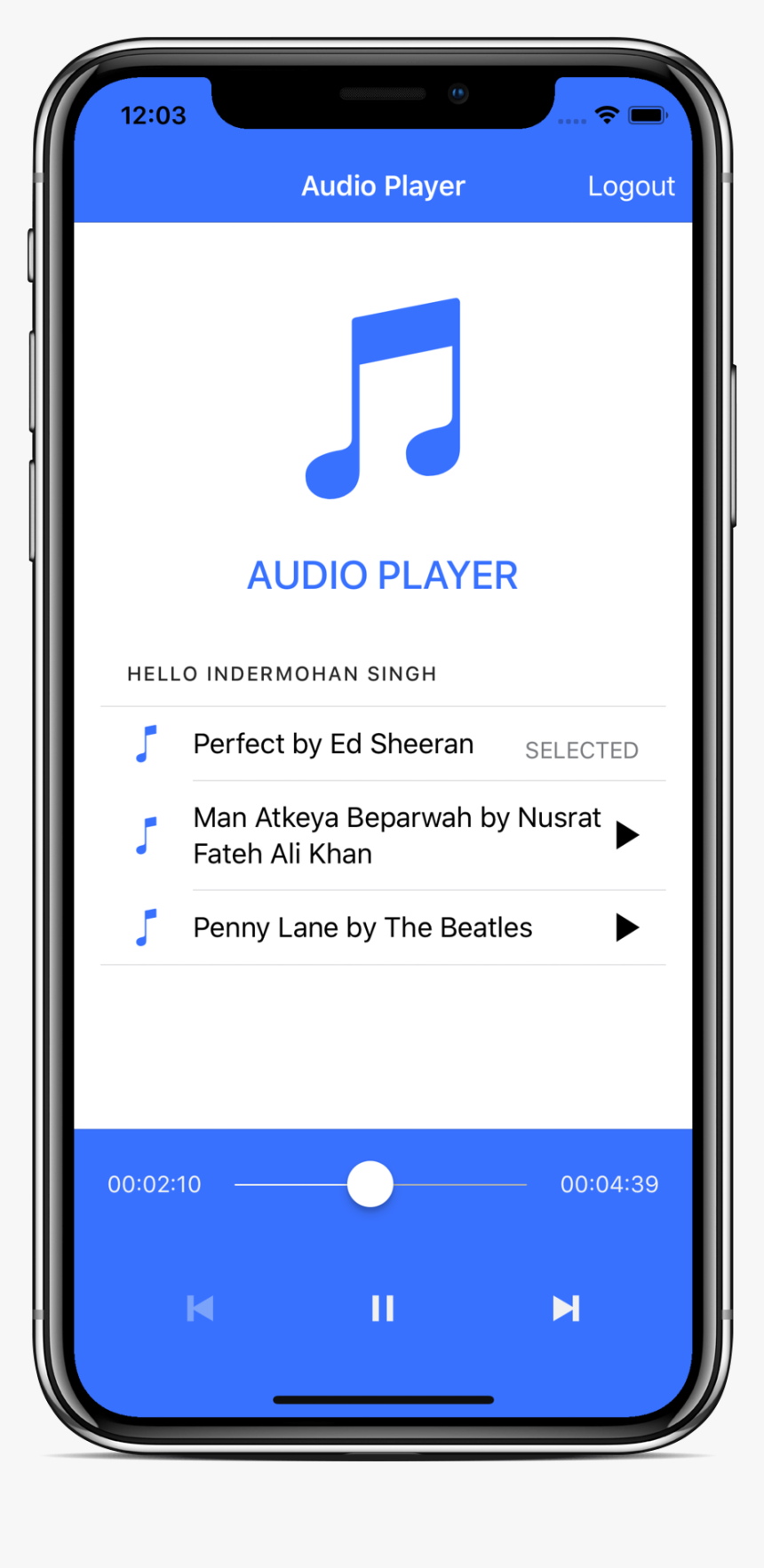
Task: Skip to the next track
Action: 566,1309
